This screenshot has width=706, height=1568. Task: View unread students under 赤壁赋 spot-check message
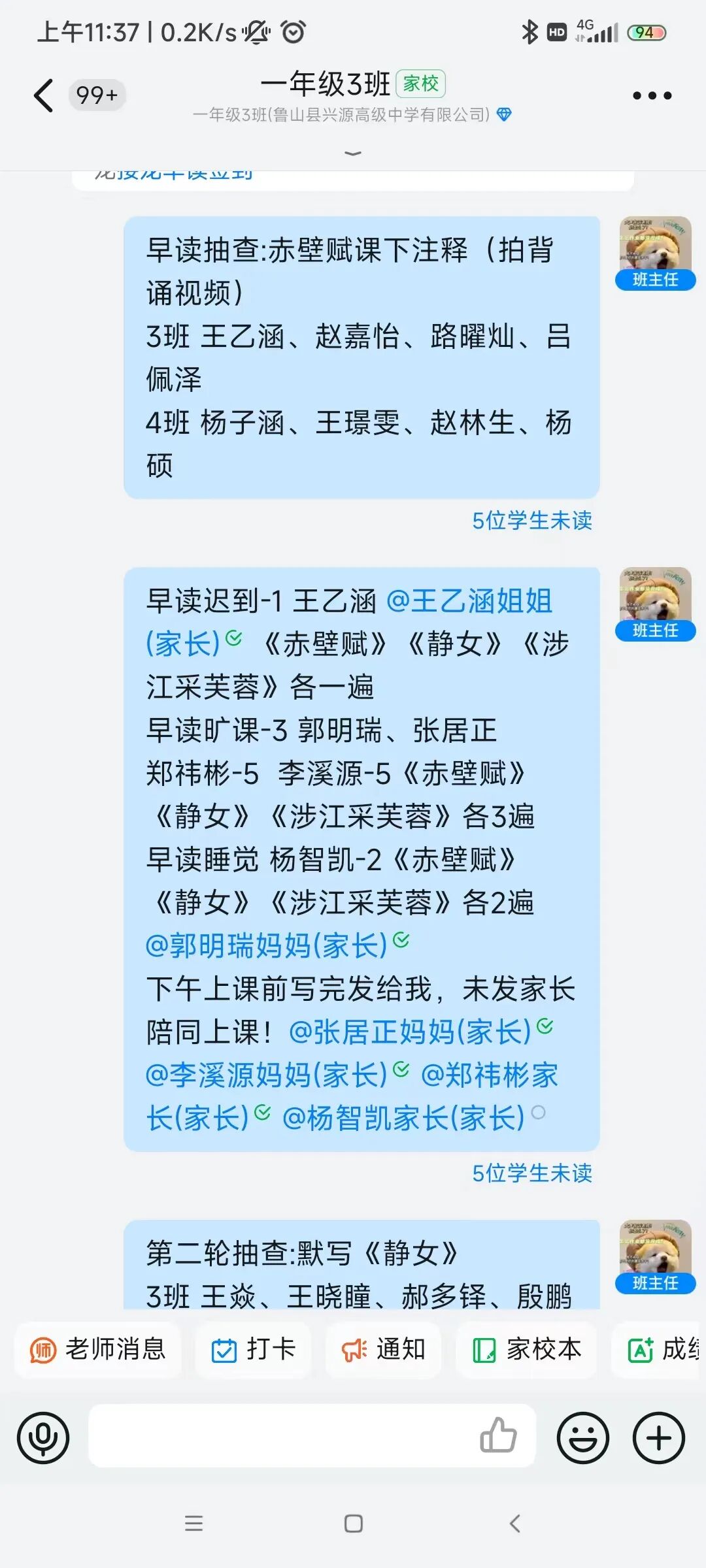coord(531,521)
